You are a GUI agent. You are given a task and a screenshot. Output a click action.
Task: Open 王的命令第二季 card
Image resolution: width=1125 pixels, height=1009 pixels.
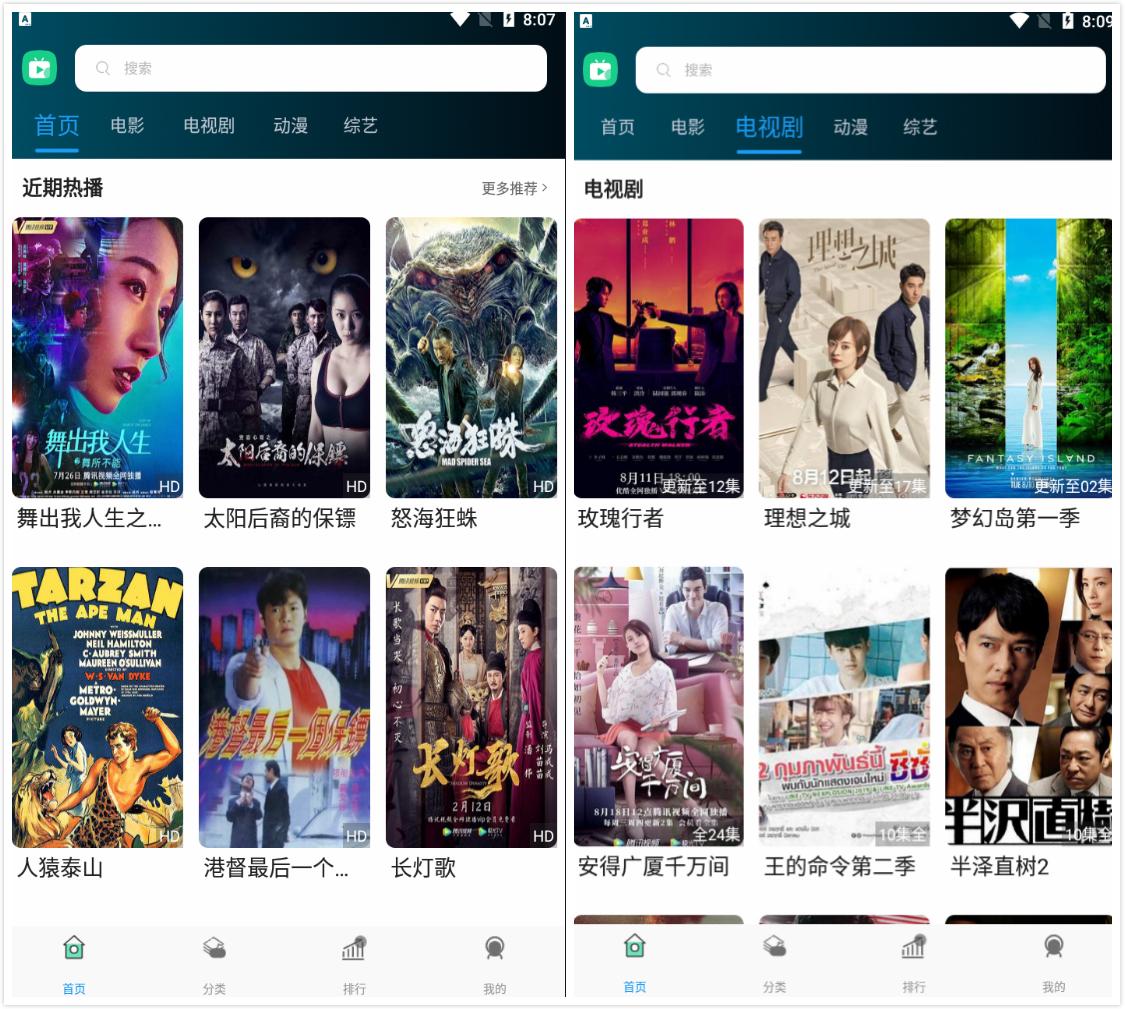coord(844,707)
